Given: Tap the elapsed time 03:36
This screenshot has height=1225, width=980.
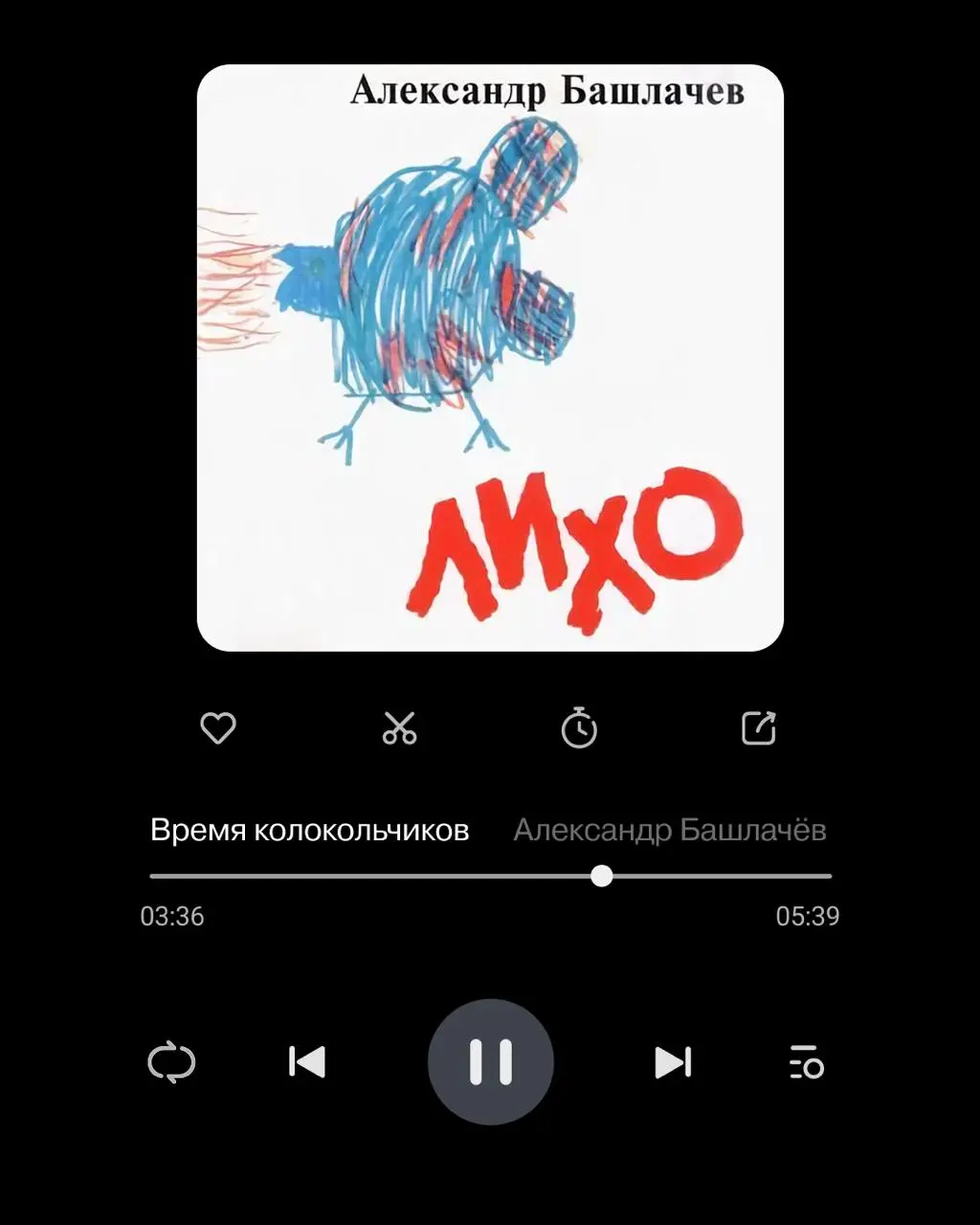Looking at the screenshot, I should click(174, 917).
